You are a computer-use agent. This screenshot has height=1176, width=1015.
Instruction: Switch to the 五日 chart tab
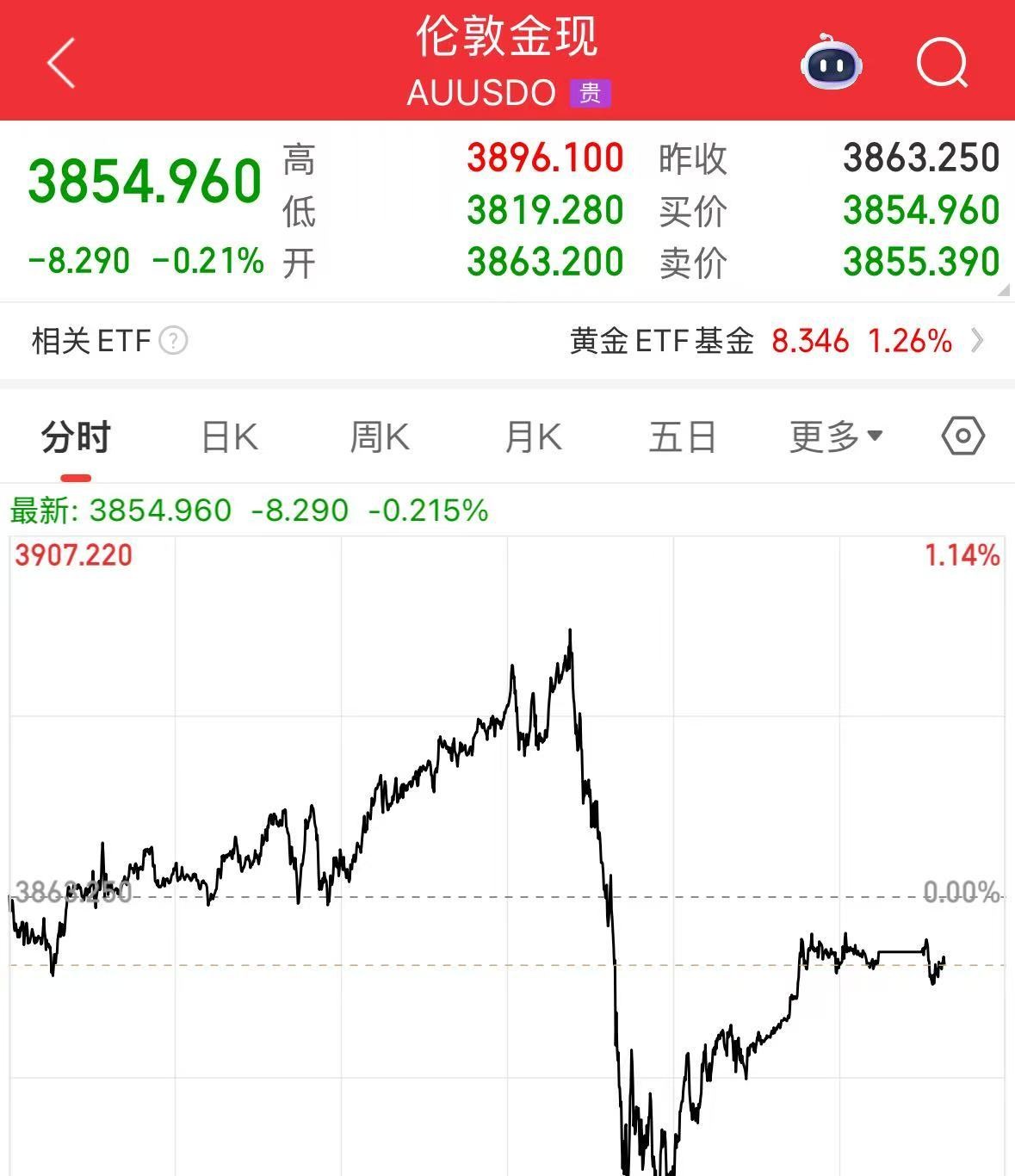click(683, 437)
